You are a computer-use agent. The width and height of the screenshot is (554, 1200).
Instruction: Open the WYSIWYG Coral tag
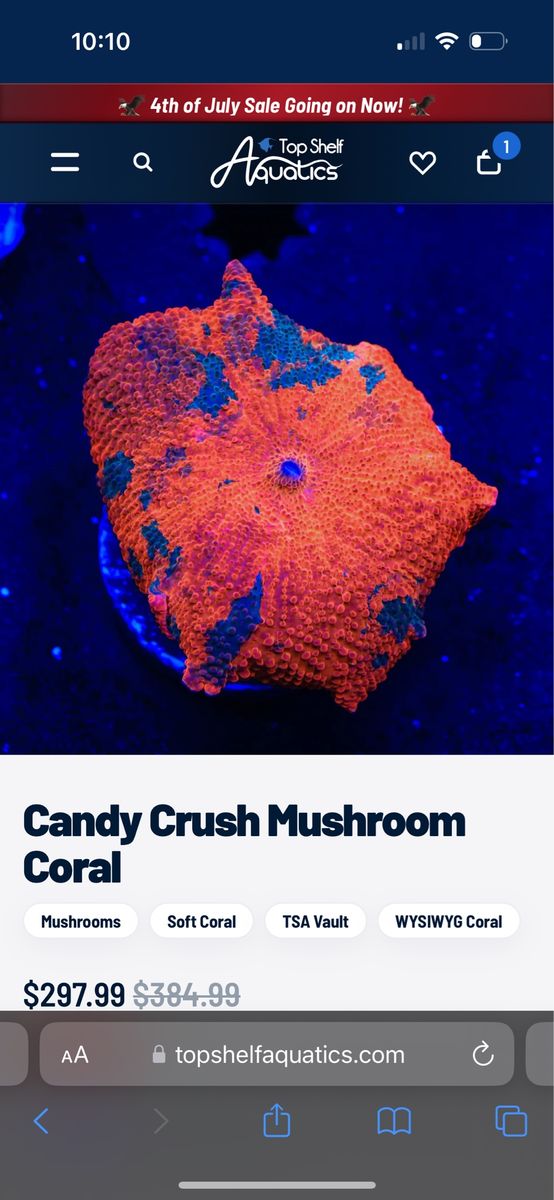(450, 921)
